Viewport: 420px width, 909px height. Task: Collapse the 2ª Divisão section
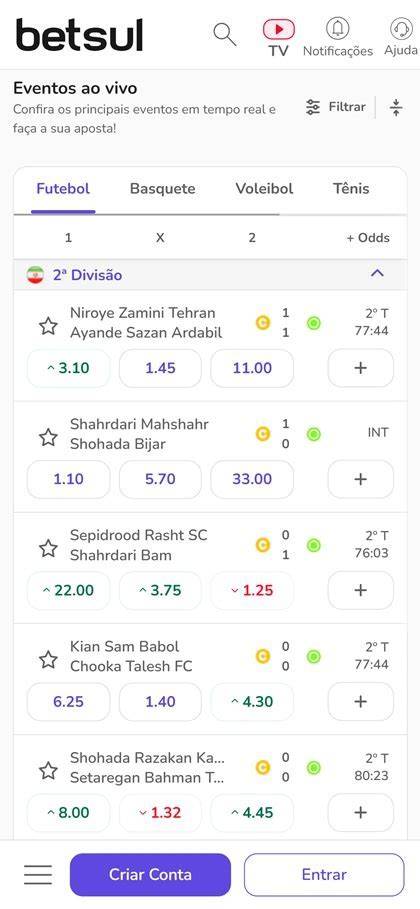(x=378, y=273)
